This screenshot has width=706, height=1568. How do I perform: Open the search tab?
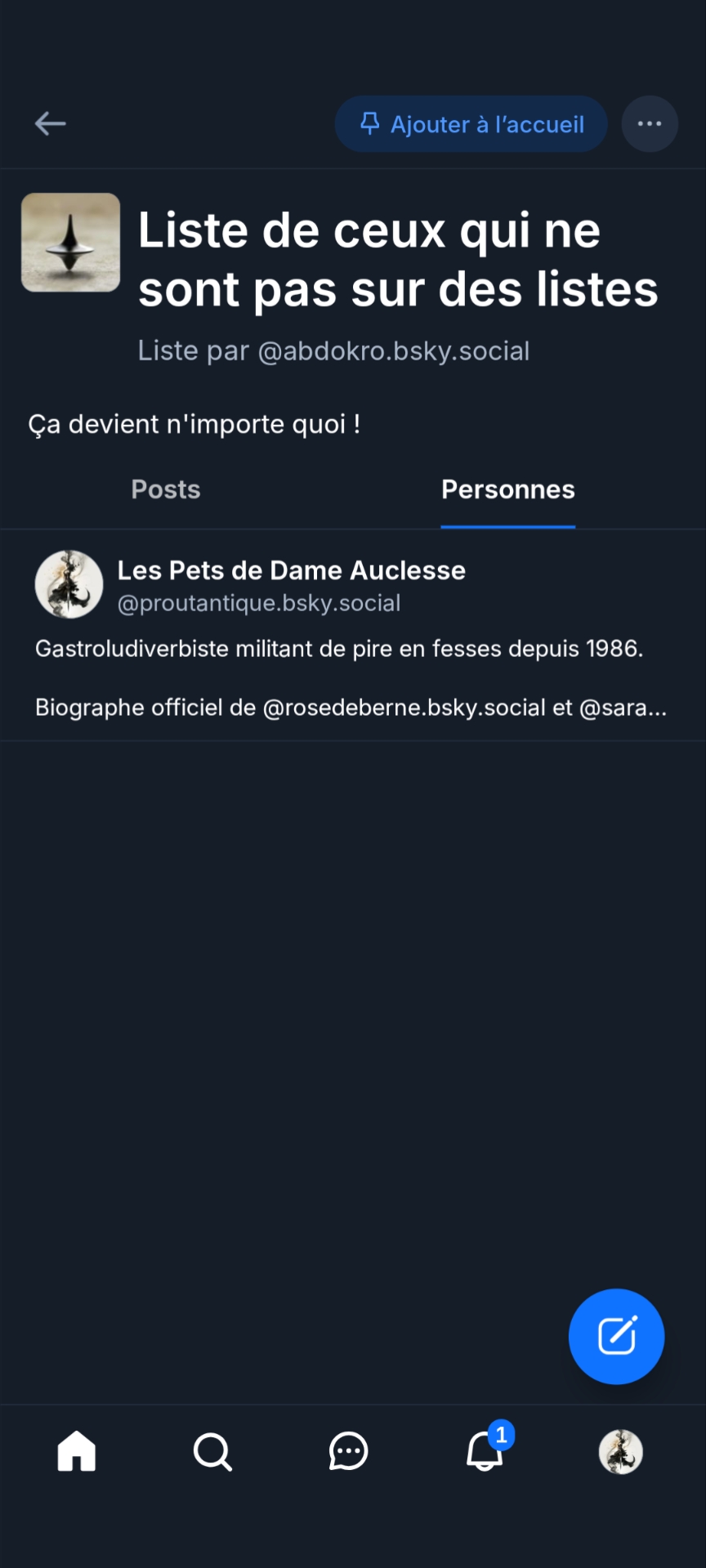pos(212,1452)
